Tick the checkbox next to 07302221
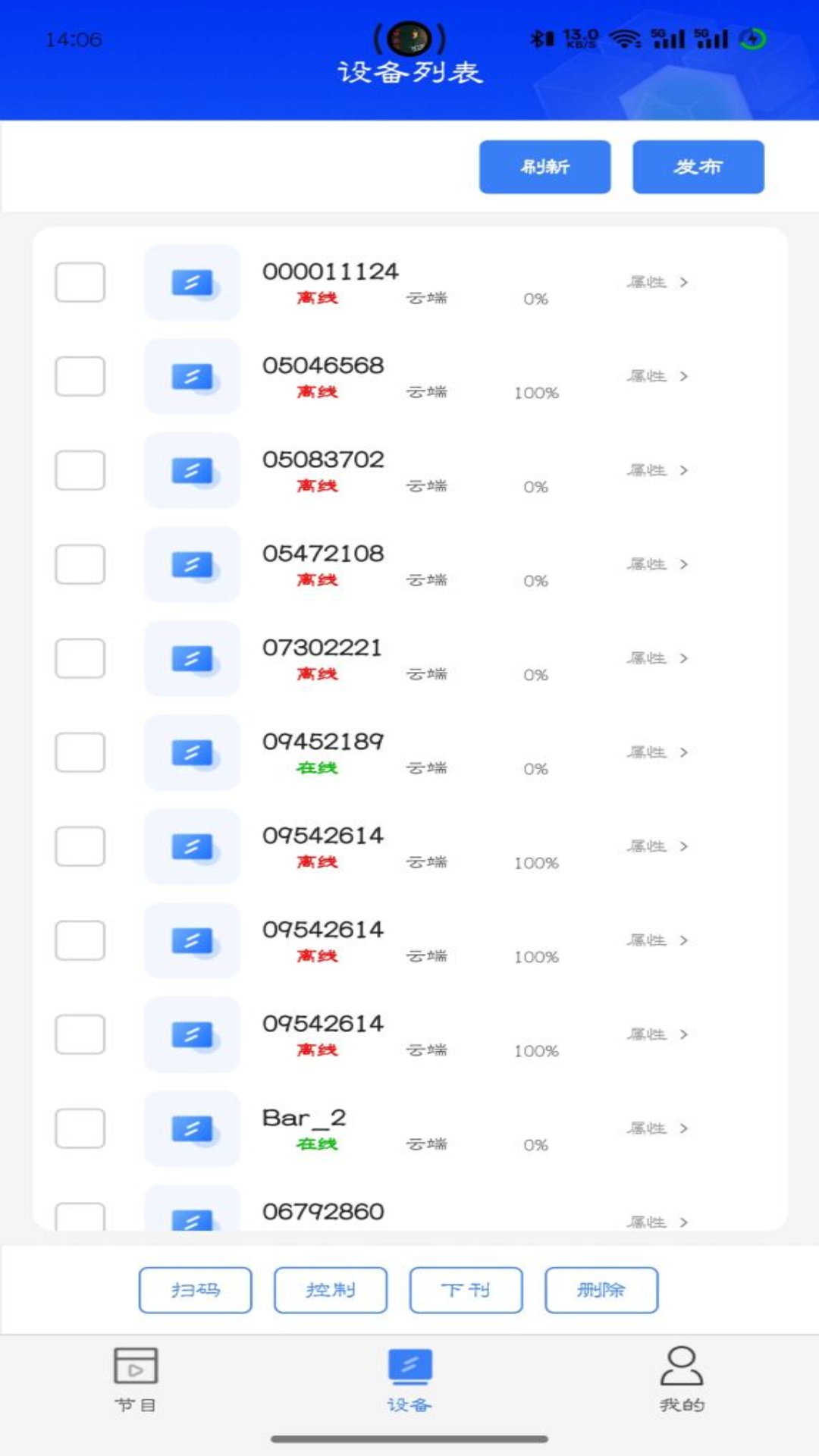This screenshot has height=1456, width=819. click(x=80, y=658)
